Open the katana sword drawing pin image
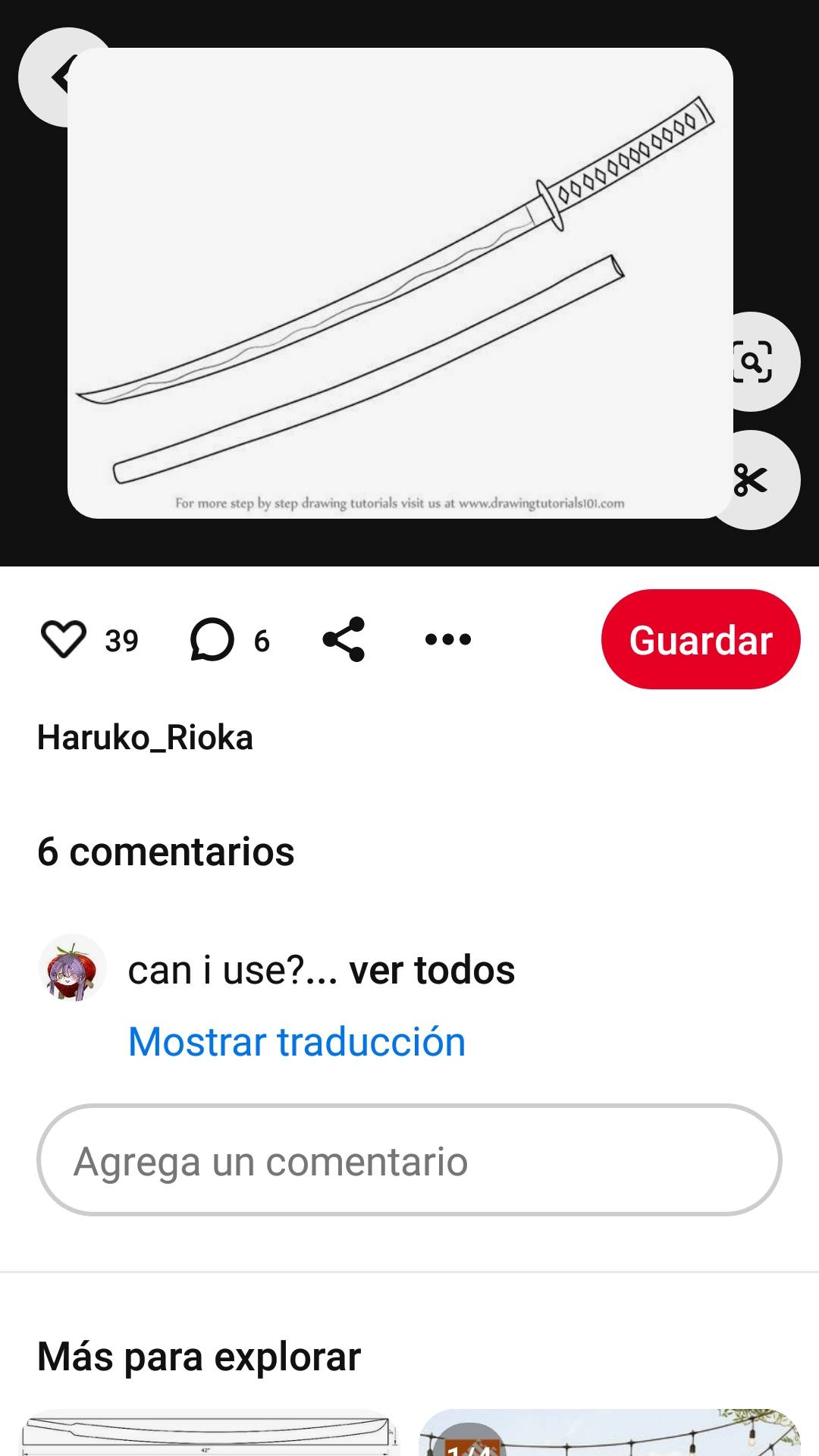Viewport: 819px width, 1456px height. [x=400, y=283]
